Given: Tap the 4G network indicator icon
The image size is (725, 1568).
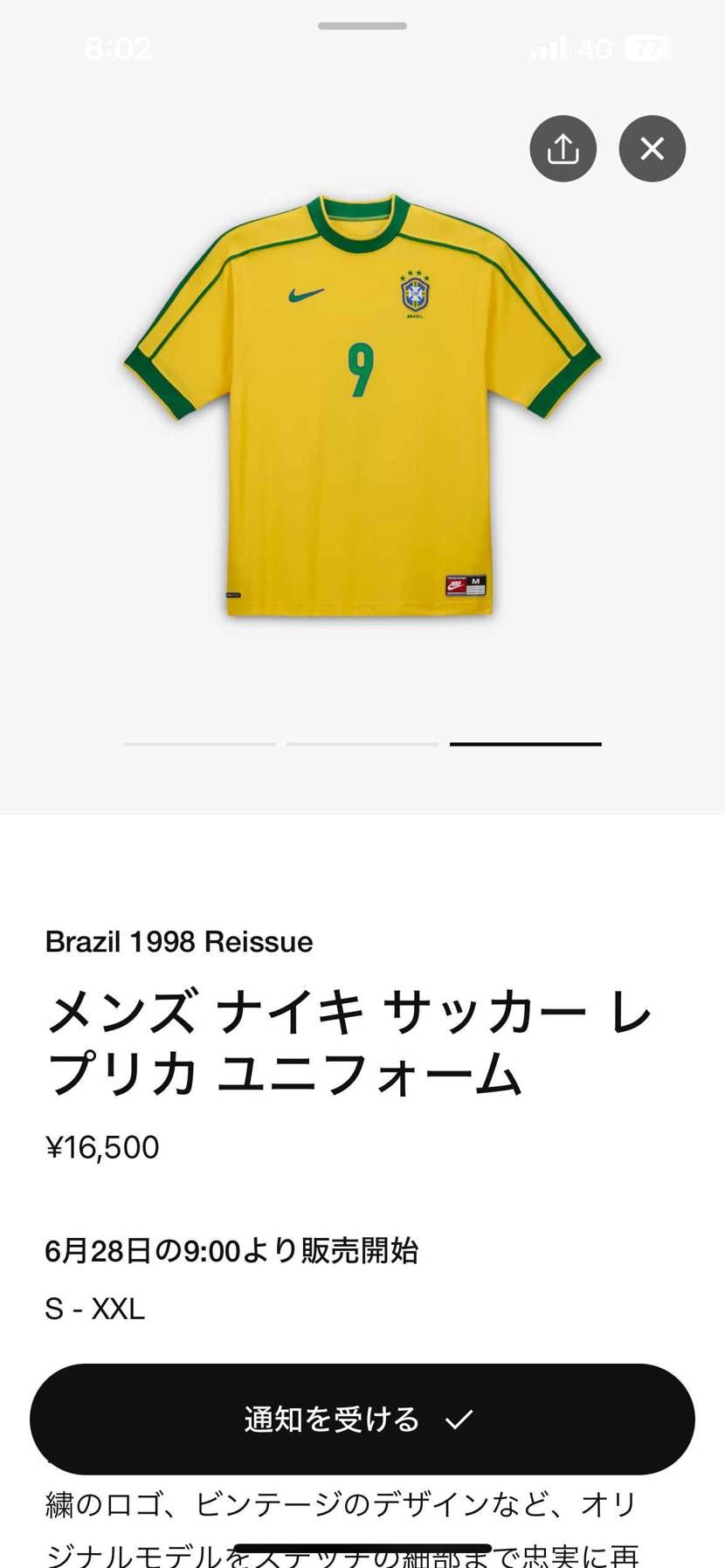Looking at the screenshot, I should tap(594, 50).
